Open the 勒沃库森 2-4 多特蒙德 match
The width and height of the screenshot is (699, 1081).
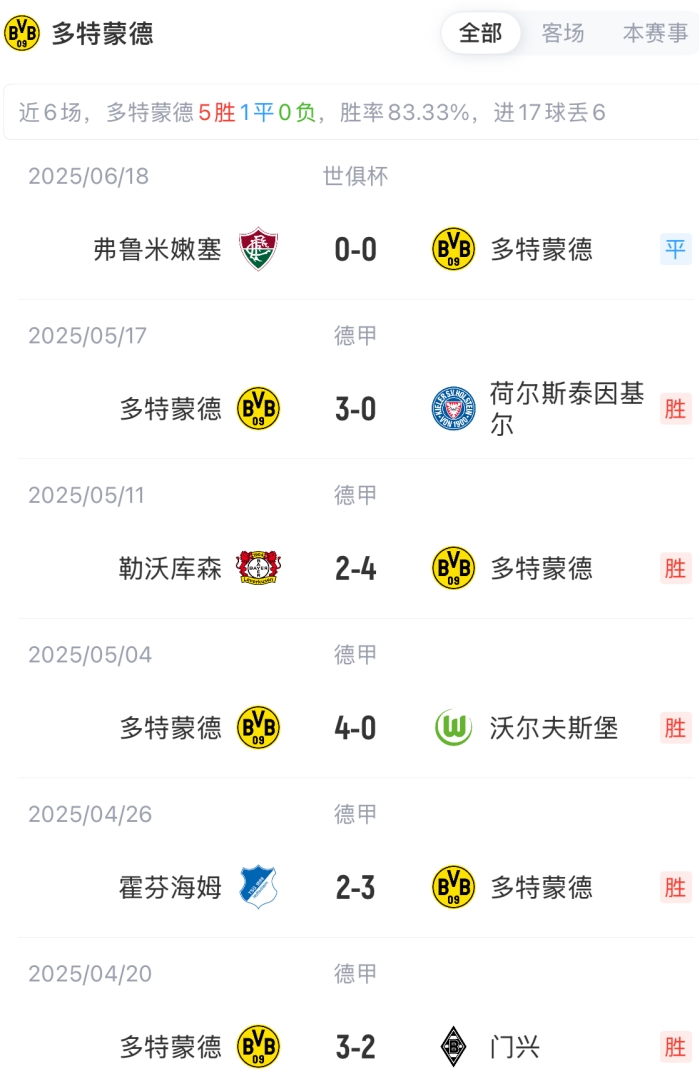[x=355, y=568]
